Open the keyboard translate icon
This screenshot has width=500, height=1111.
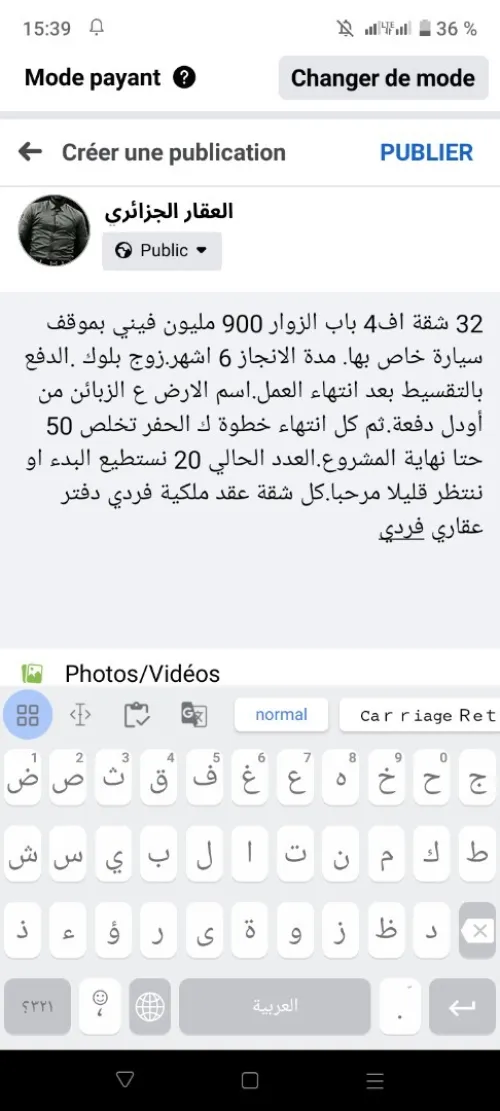click(194, 716)
